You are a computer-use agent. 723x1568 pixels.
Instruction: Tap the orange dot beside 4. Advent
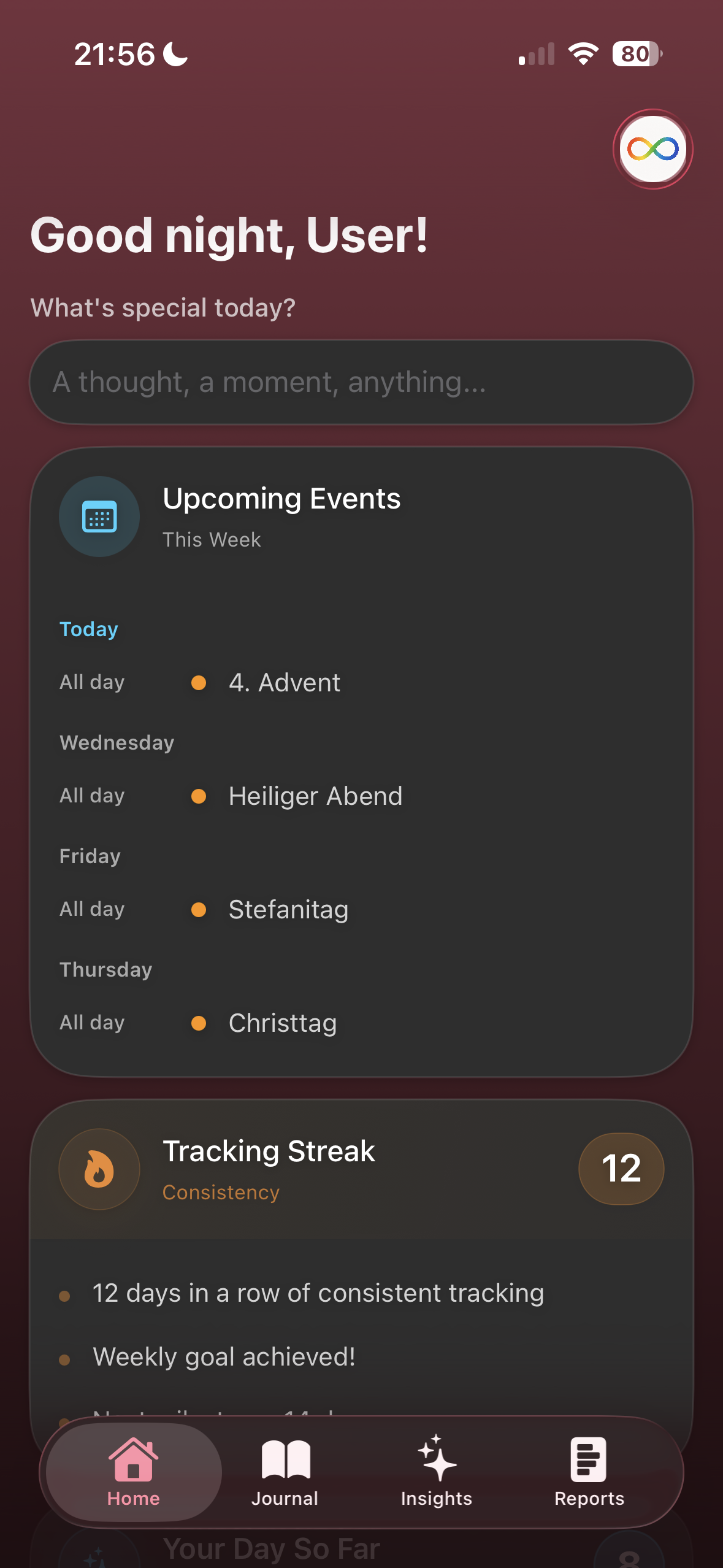[199, 682]
